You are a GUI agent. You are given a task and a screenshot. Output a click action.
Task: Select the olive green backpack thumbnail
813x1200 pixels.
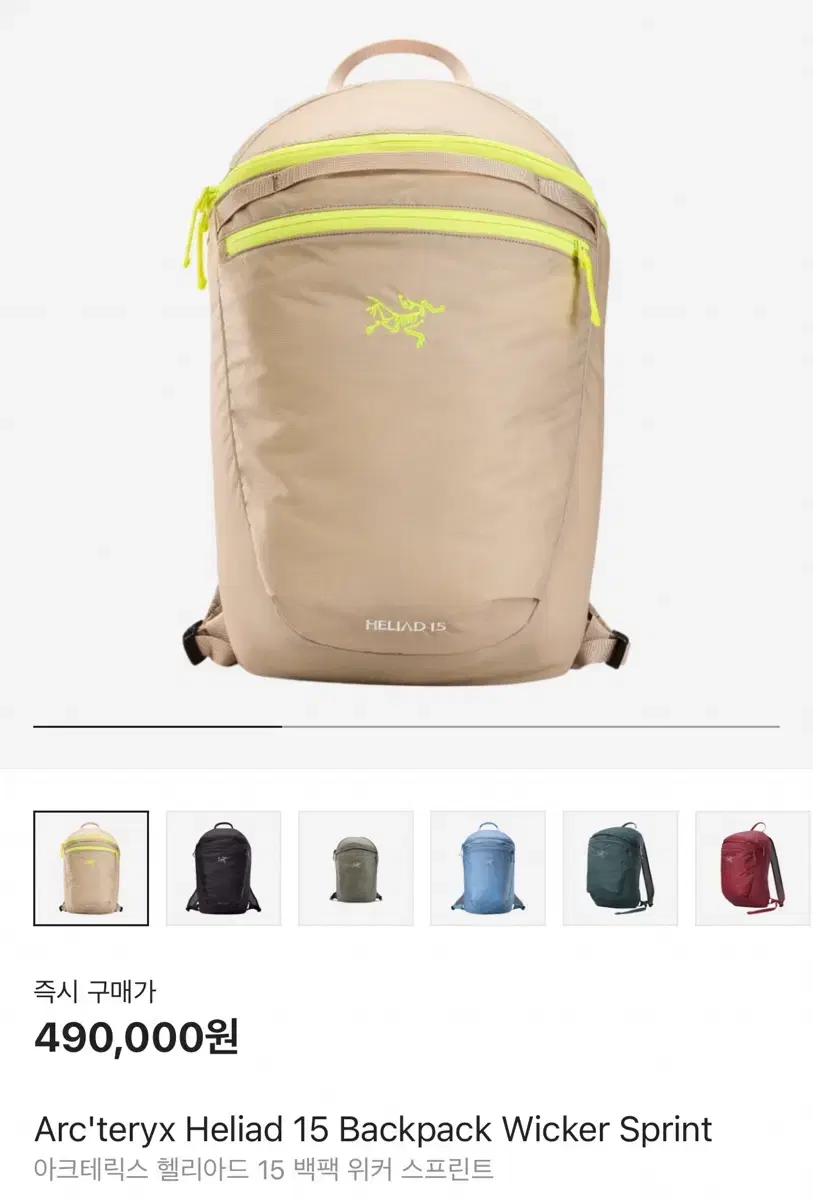pos(356,867)
